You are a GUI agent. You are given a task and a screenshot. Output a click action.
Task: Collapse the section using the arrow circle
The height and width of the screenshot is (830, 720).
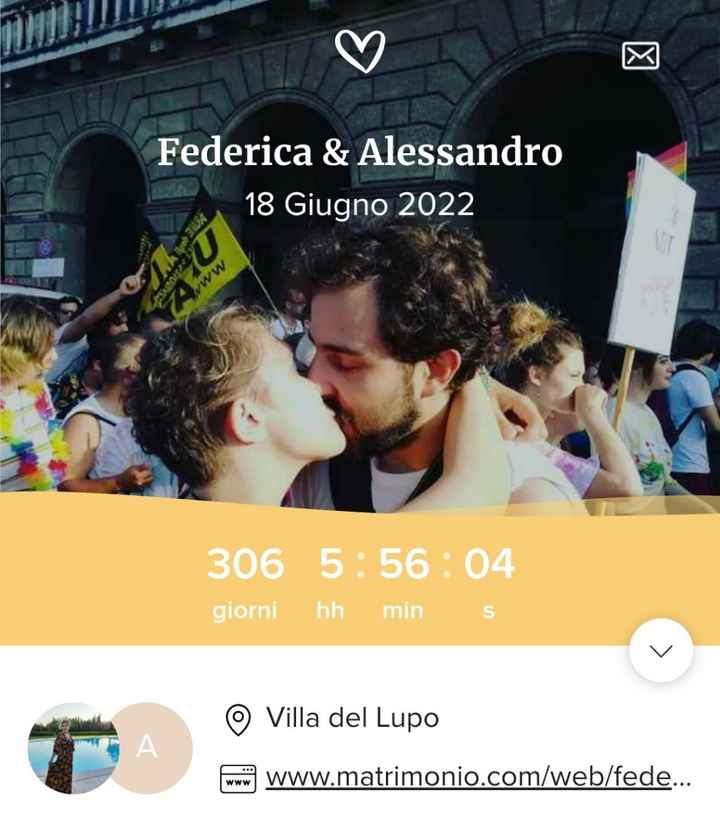(660, 650)
